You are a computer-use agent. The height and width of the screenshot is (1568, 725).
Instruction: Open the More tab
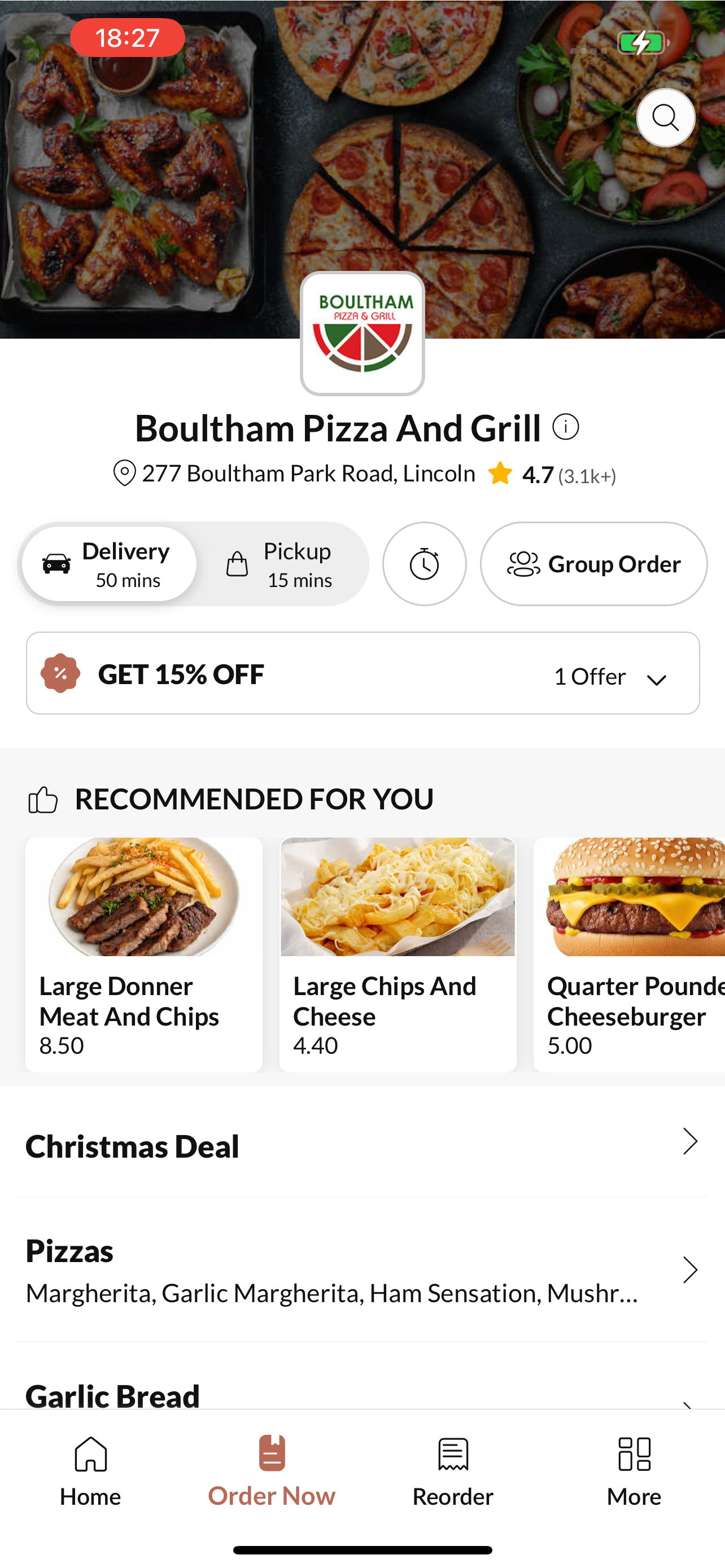click(x=634, y=1471)
